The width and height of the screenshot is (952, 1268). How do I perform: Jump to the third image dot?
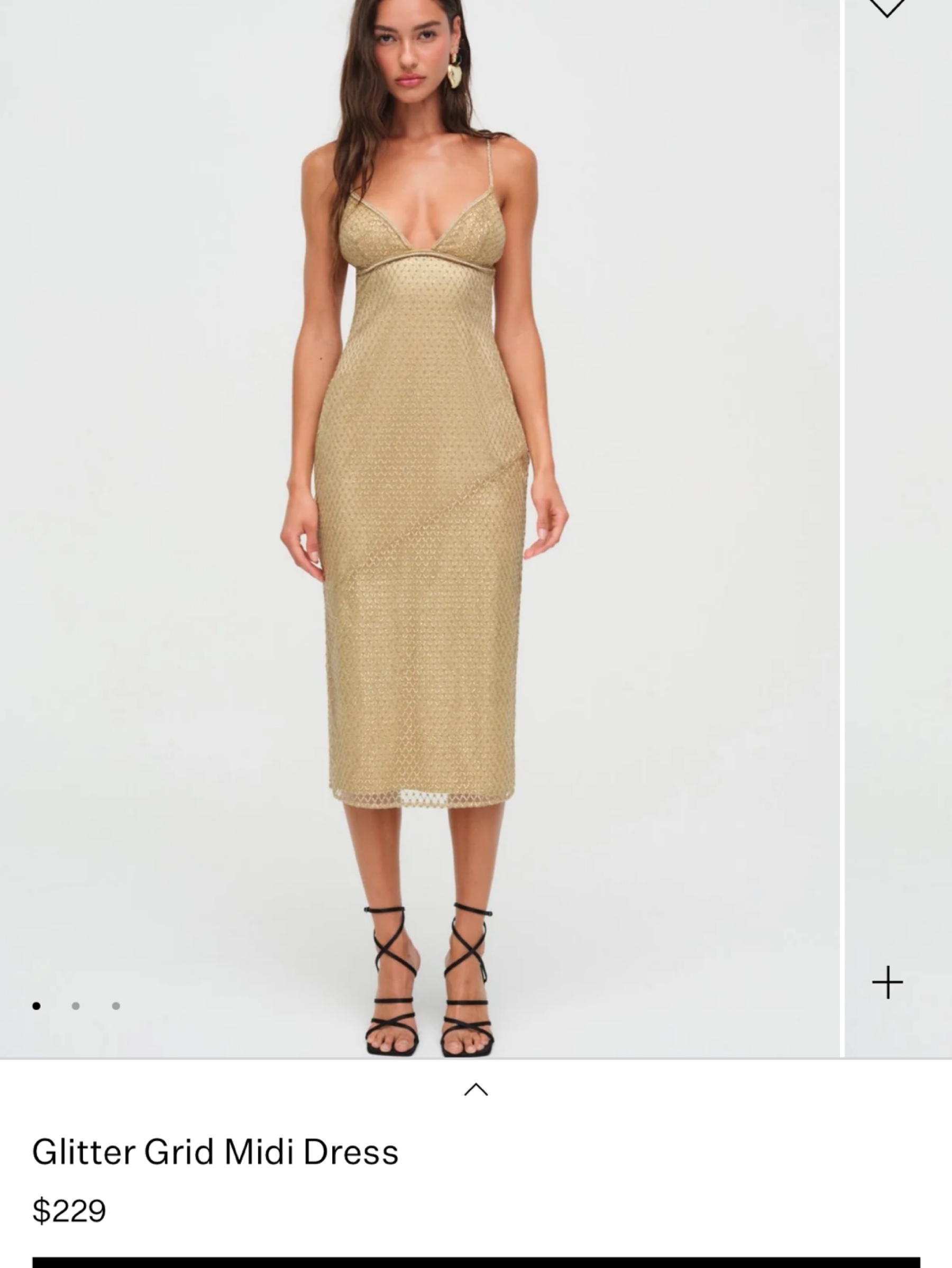116,1006
